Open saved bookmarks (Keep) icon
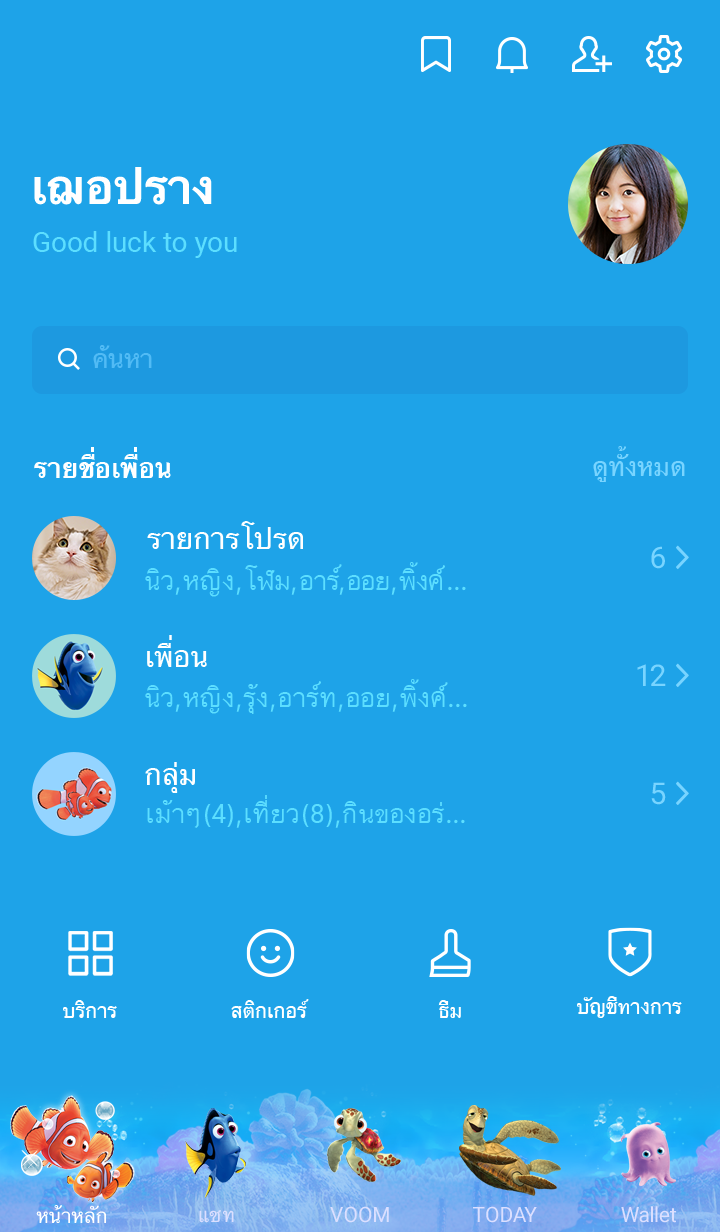The width and height of the screenshot is (720, 1232). (x=435, y=55)
